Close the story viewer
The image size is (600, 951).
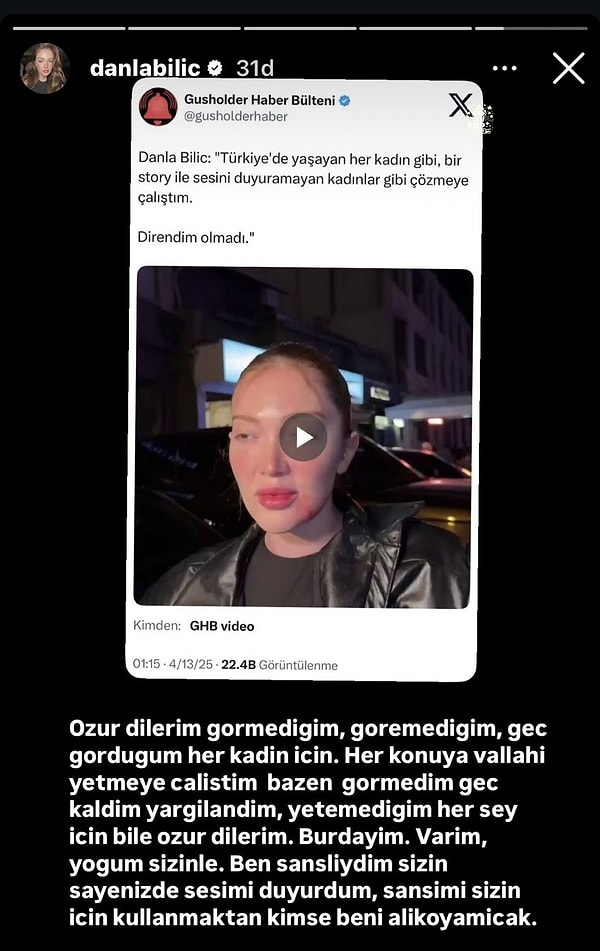point(568,68)
